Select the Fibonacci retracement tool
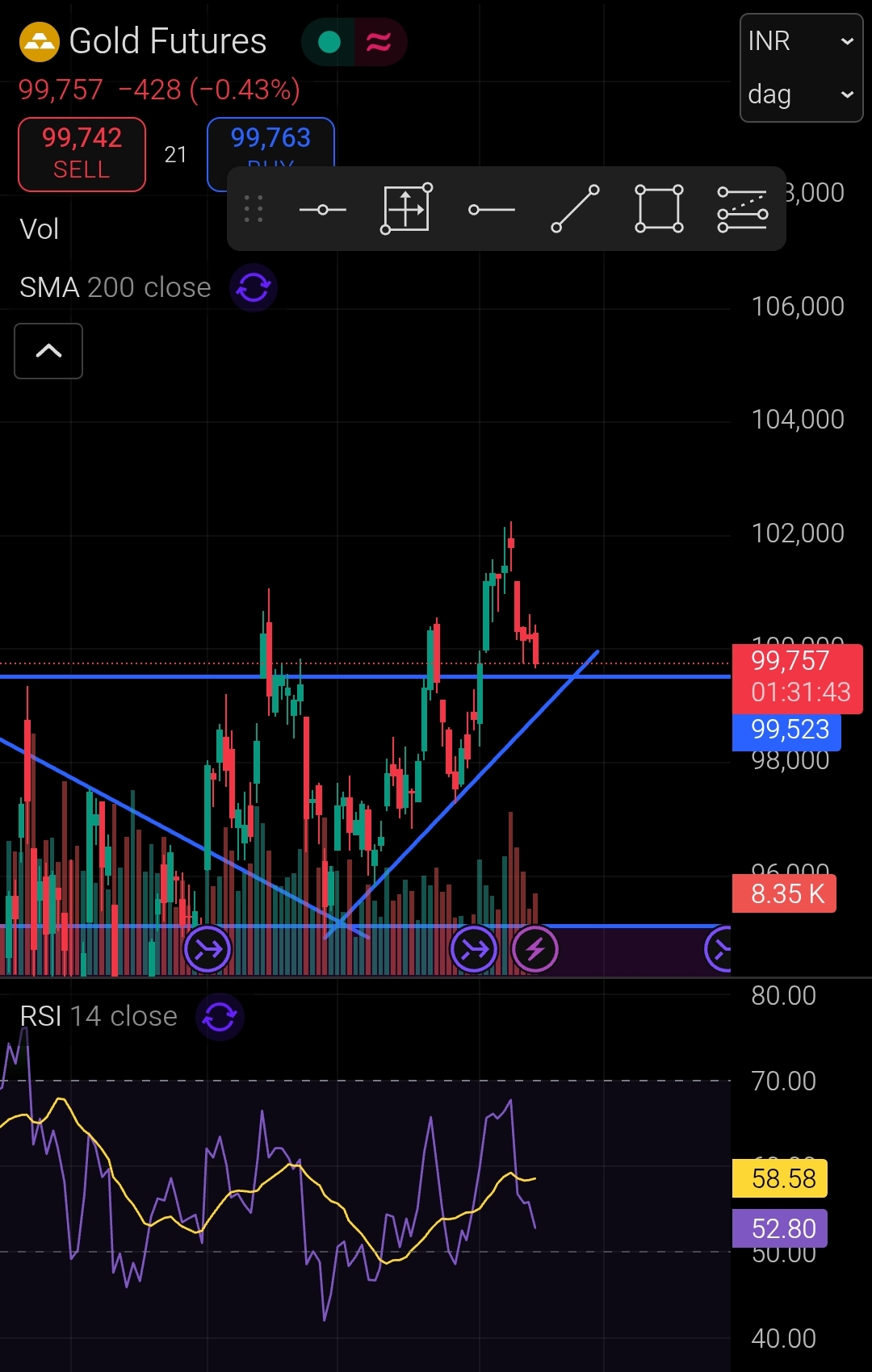The image size is (872, 1372). click(742, 209)
